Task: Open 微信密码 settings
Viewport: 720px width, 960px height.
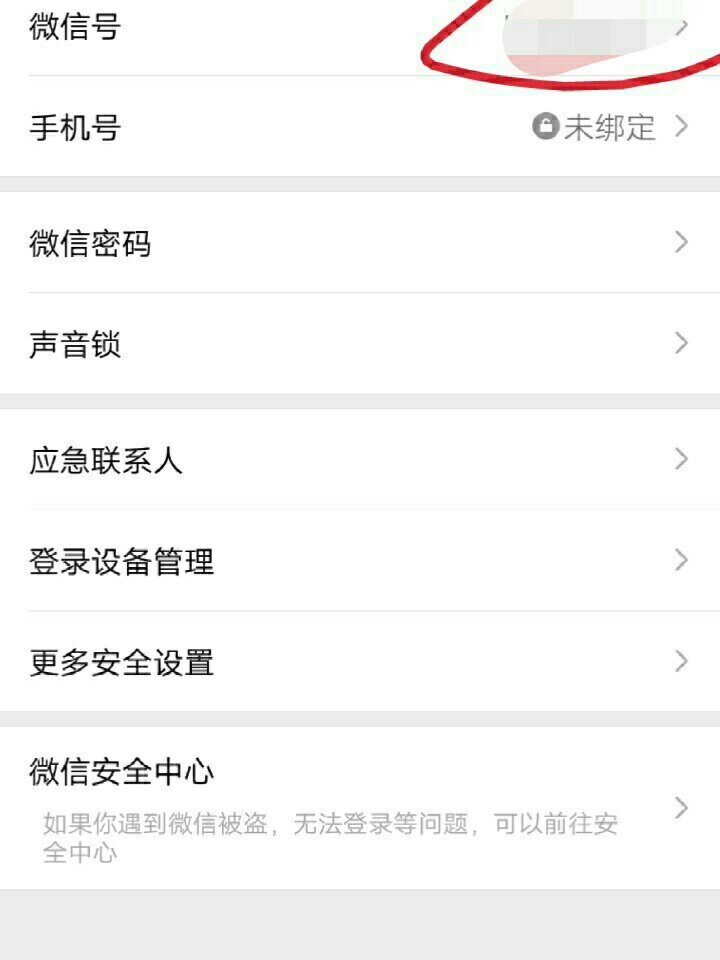Action: click(360, 243)
